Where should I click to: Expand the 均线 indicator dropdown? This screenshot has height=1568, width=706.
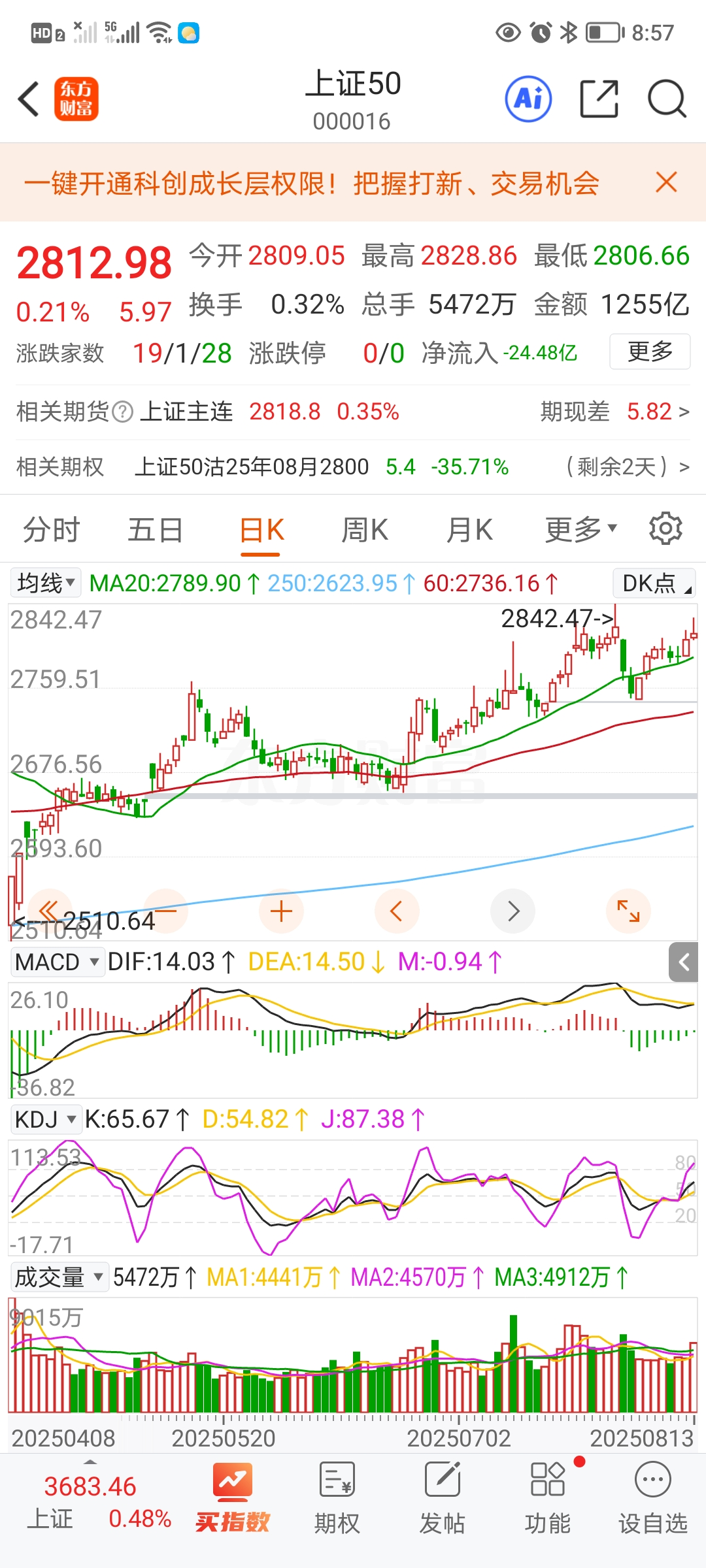pos(46,583)
